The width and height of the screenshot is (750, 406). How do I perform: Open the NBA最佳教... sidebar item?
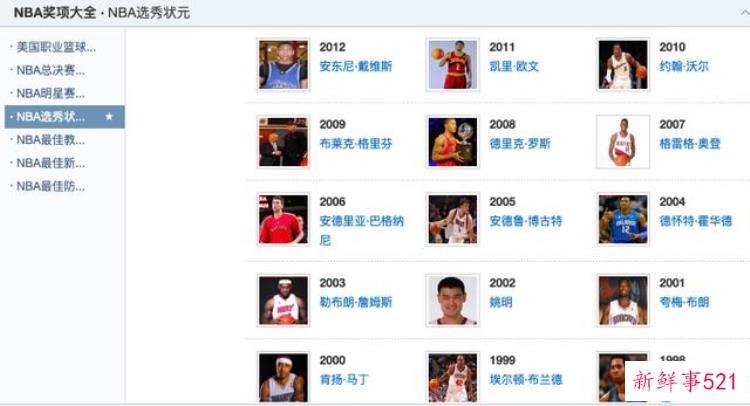50,139
